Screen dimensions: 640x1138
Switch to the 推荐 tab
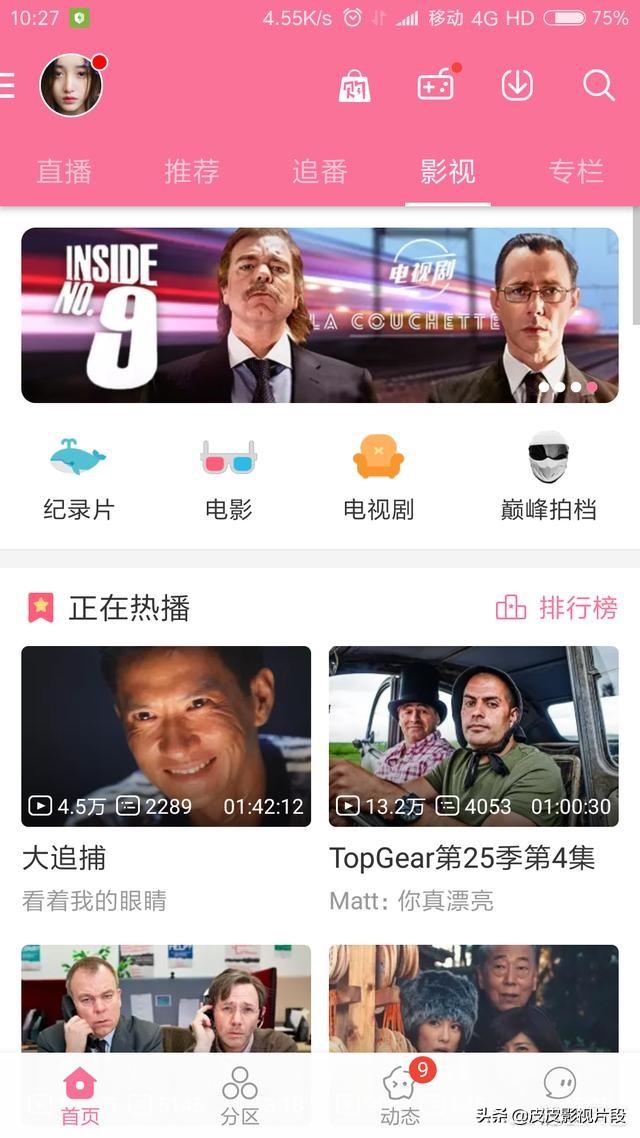(192, 171)
